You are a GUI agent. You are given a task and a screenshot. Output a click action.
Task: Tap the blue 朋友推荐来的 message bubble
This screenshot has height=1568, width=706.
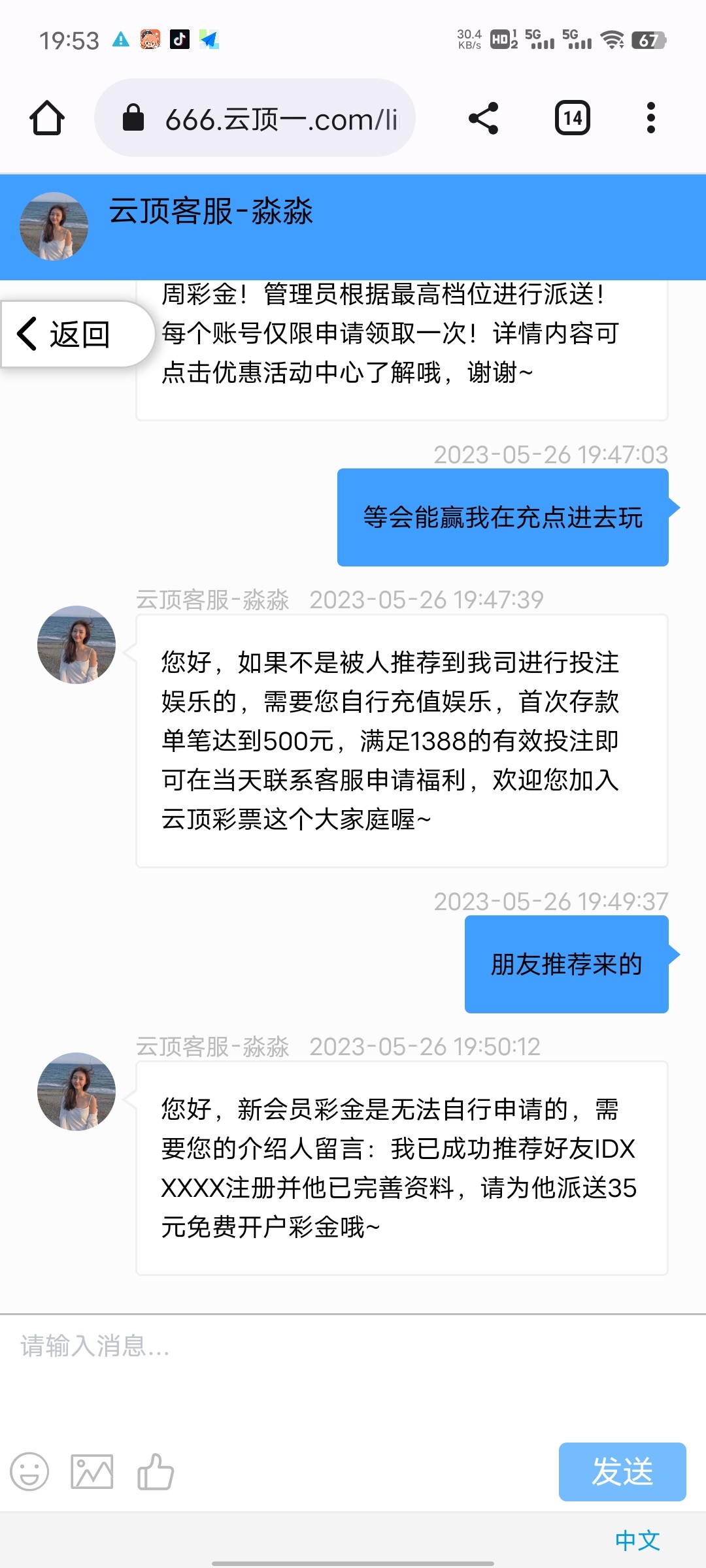pyautogui.click(x=566, y=962)
